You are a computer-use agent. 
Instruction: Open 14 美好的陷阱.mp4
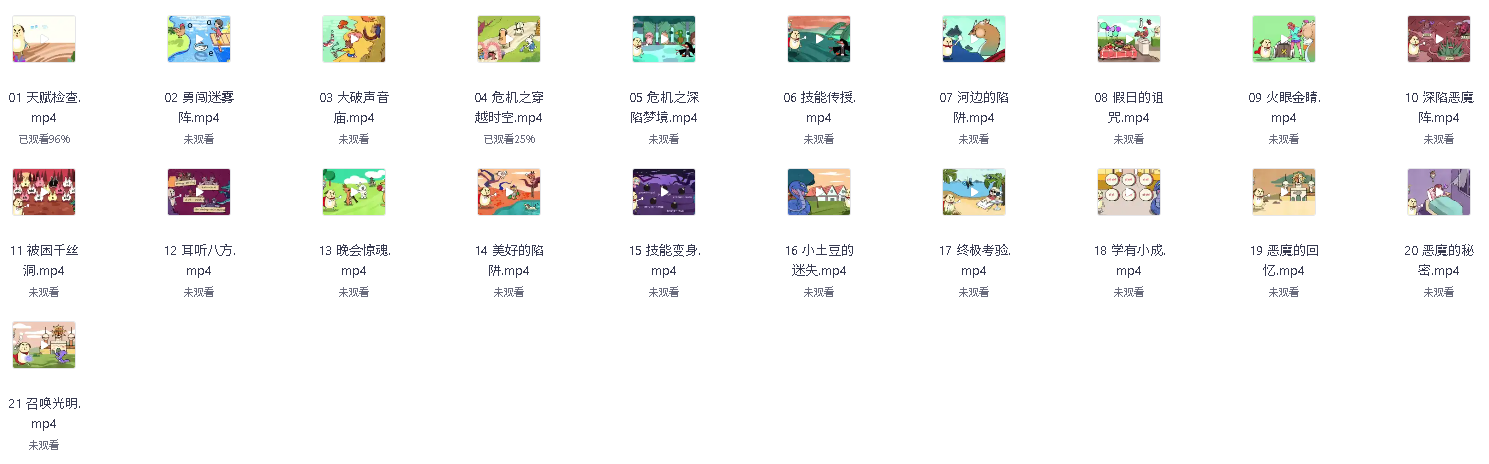click(509, 192)
